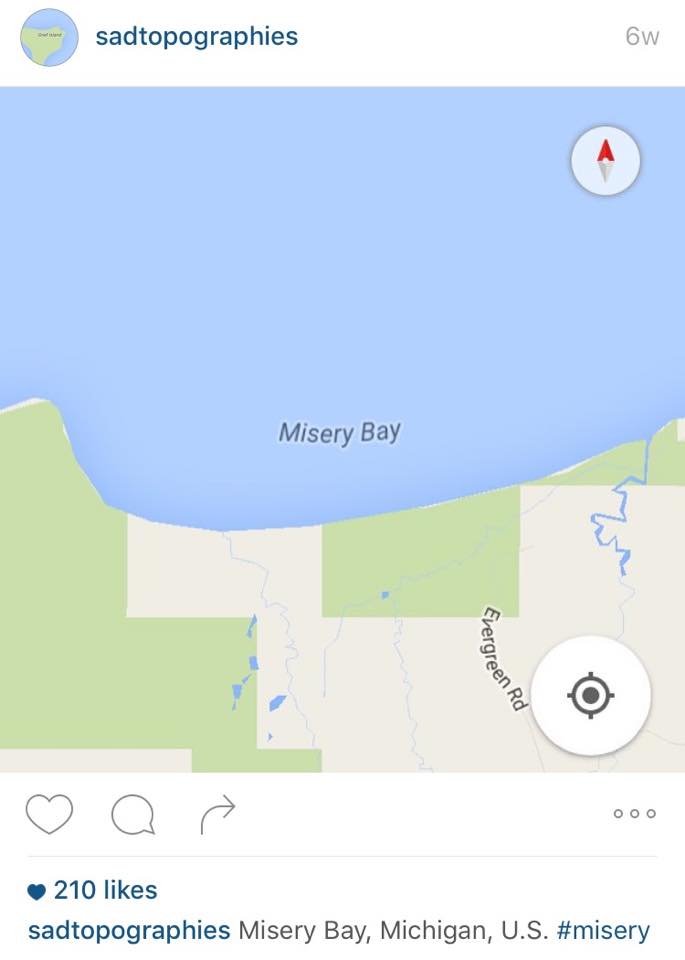Like the Misery Bay post
This screenshot has height=960, width=685.
(49, 814)
